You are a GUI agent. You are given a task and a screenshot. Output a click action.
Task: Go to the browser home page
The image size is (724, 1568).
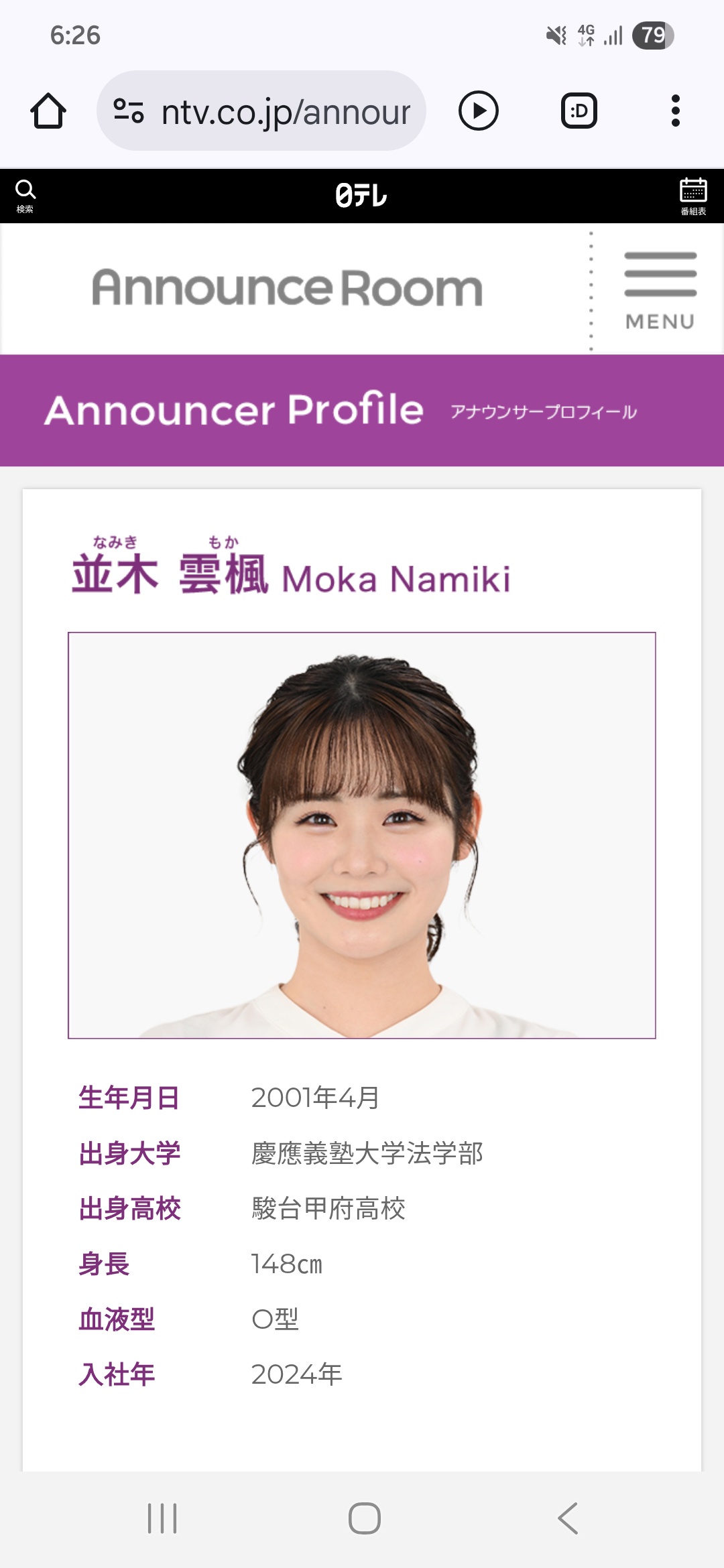pyautogui.click(x=48, y=111)
